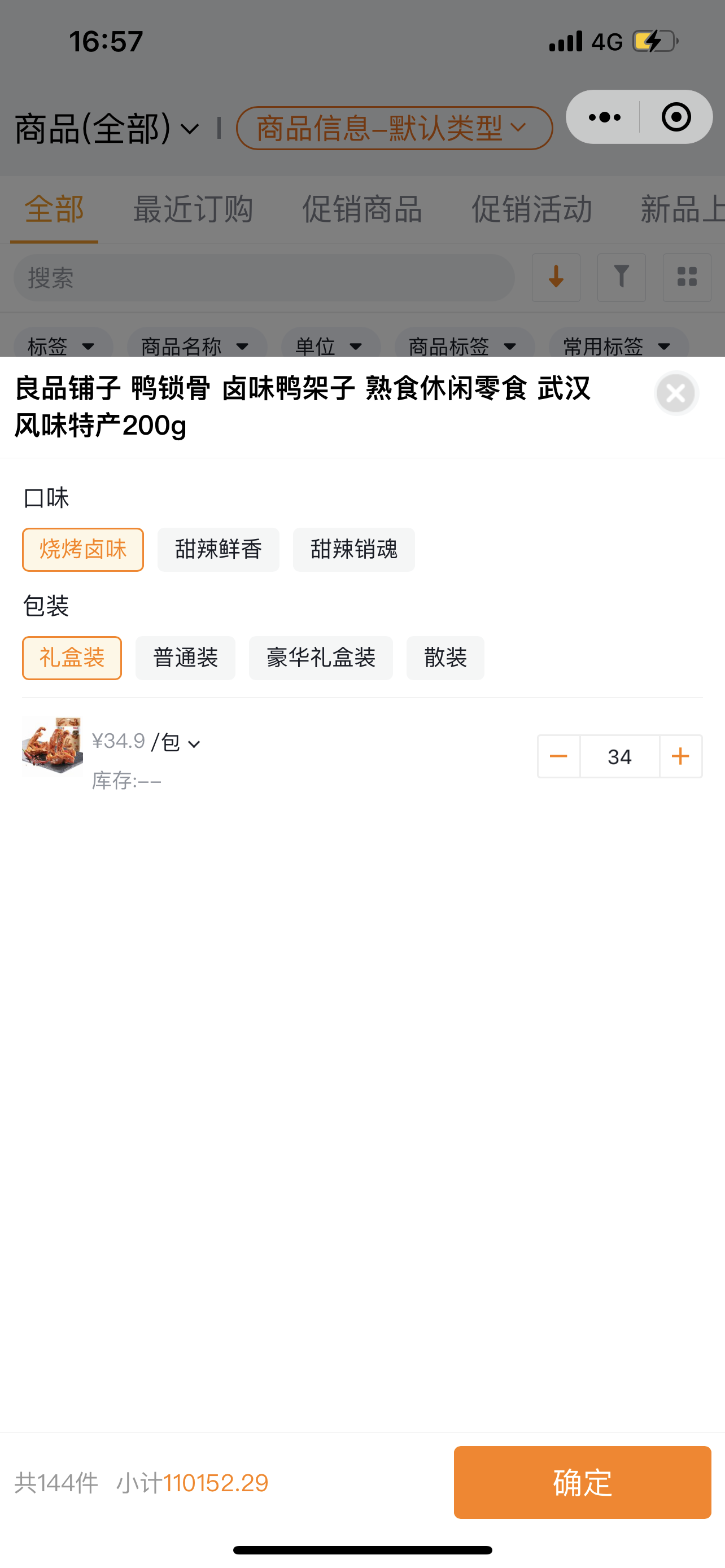
Task: Open the mini program more menu
Action: point(604,117)
